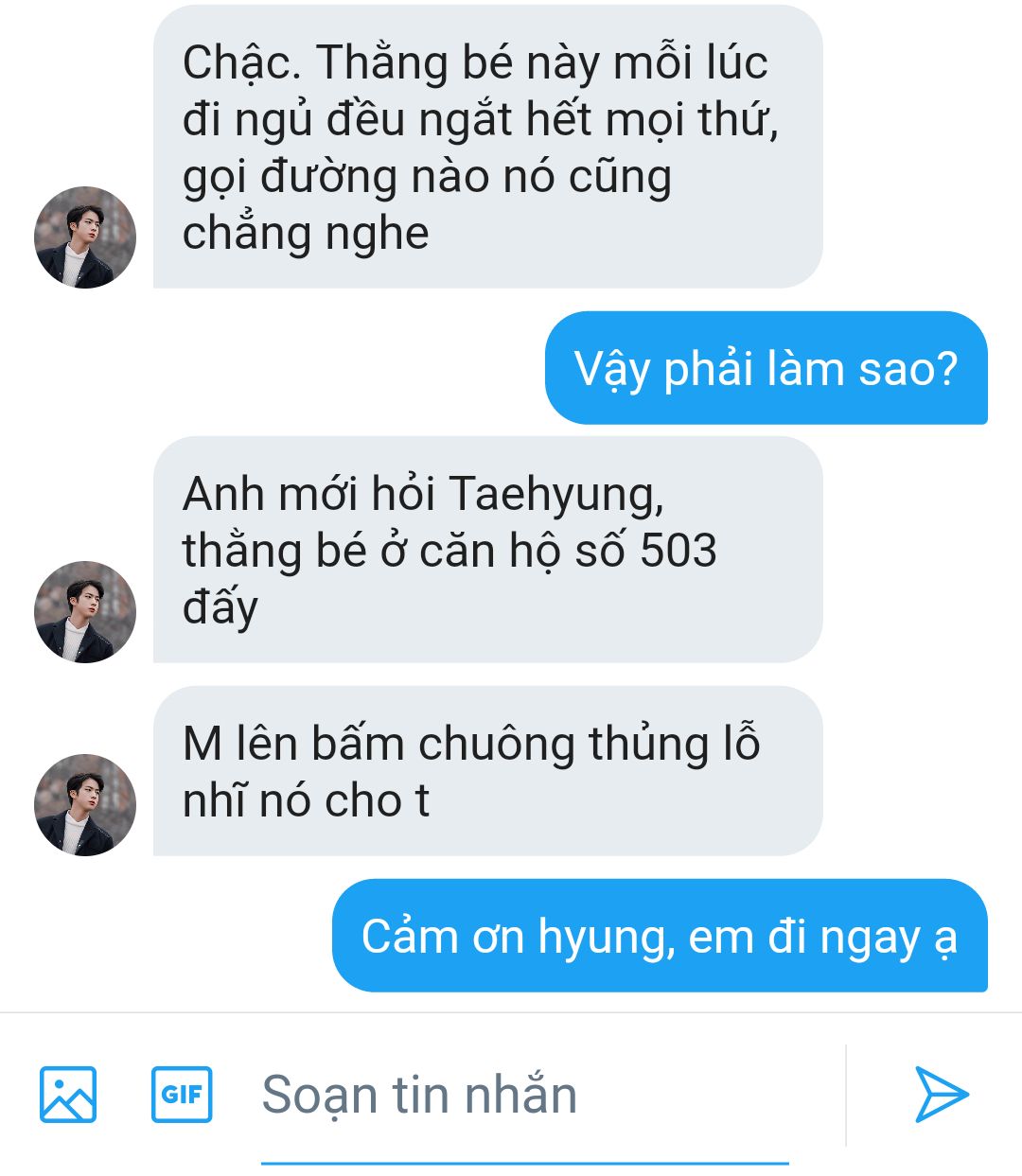Tap the avatar next to "Anh mới hỏi Taehyung" message
The image size is (1022, 1176).
[x=85, y=612]
